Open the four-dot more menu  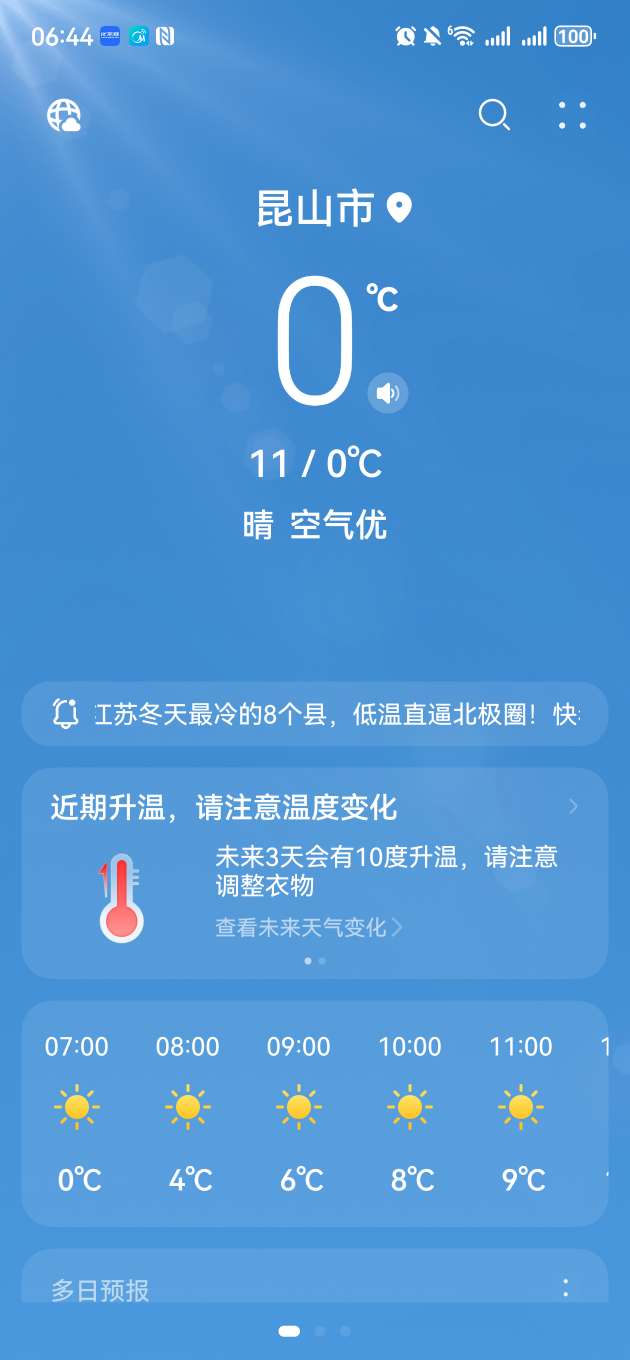pyautogui.click(x=573, y=115)
